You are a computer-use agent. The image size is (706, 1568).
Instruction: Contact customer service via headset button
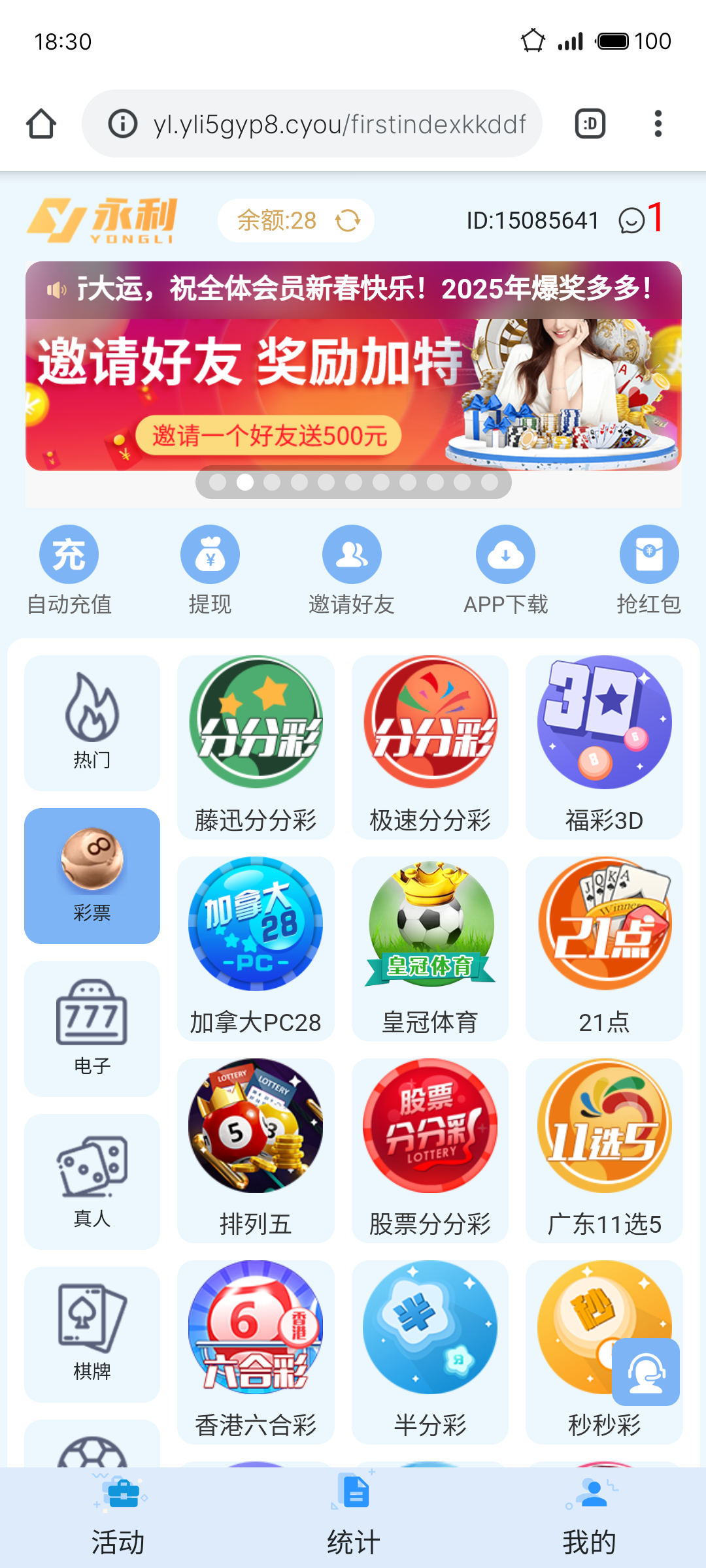[x=646, y=1371]
